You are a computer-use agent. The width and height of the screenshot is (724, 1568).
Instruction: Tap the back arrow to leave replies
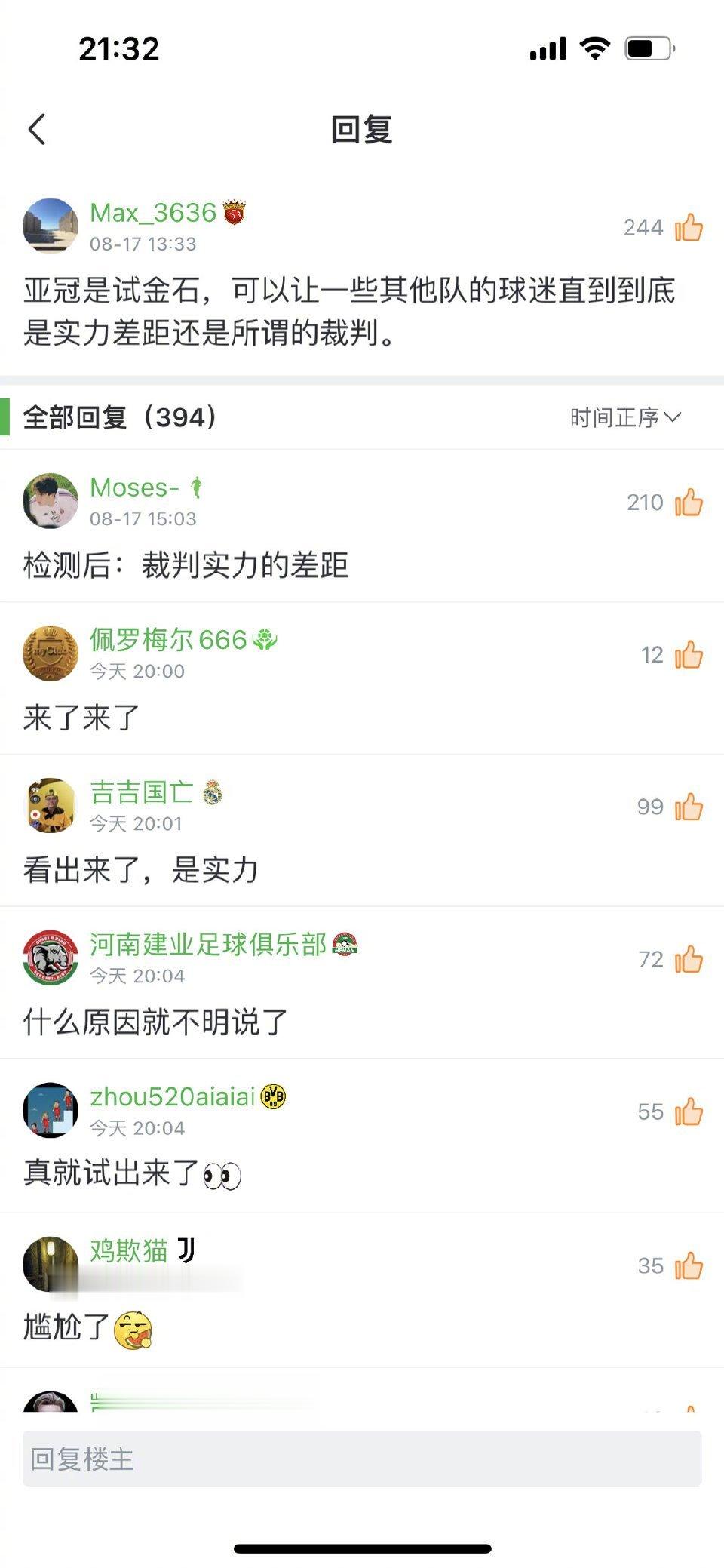[37, 130]
